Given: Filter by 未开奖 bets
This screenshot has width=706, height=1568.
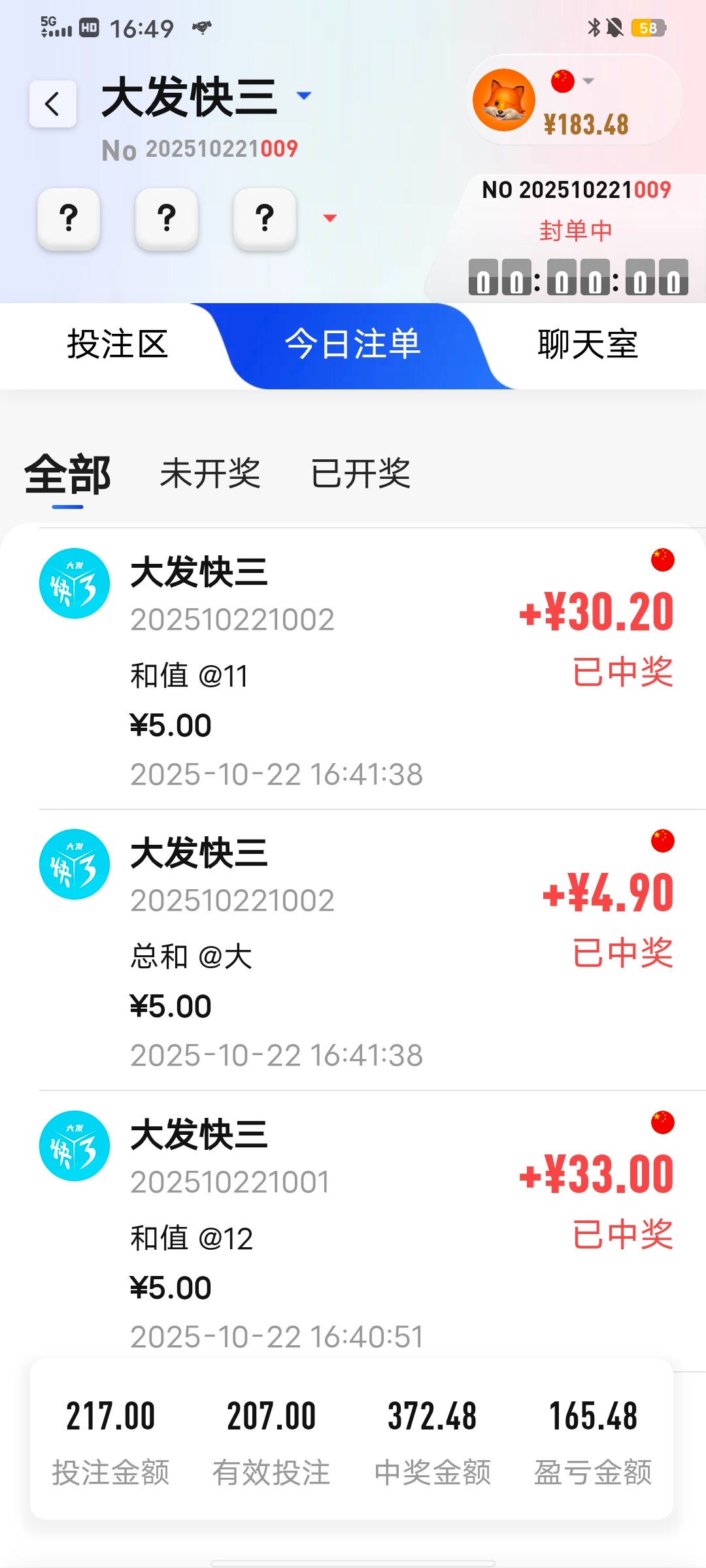Looking at the screenshot, I should pos(210,474).
